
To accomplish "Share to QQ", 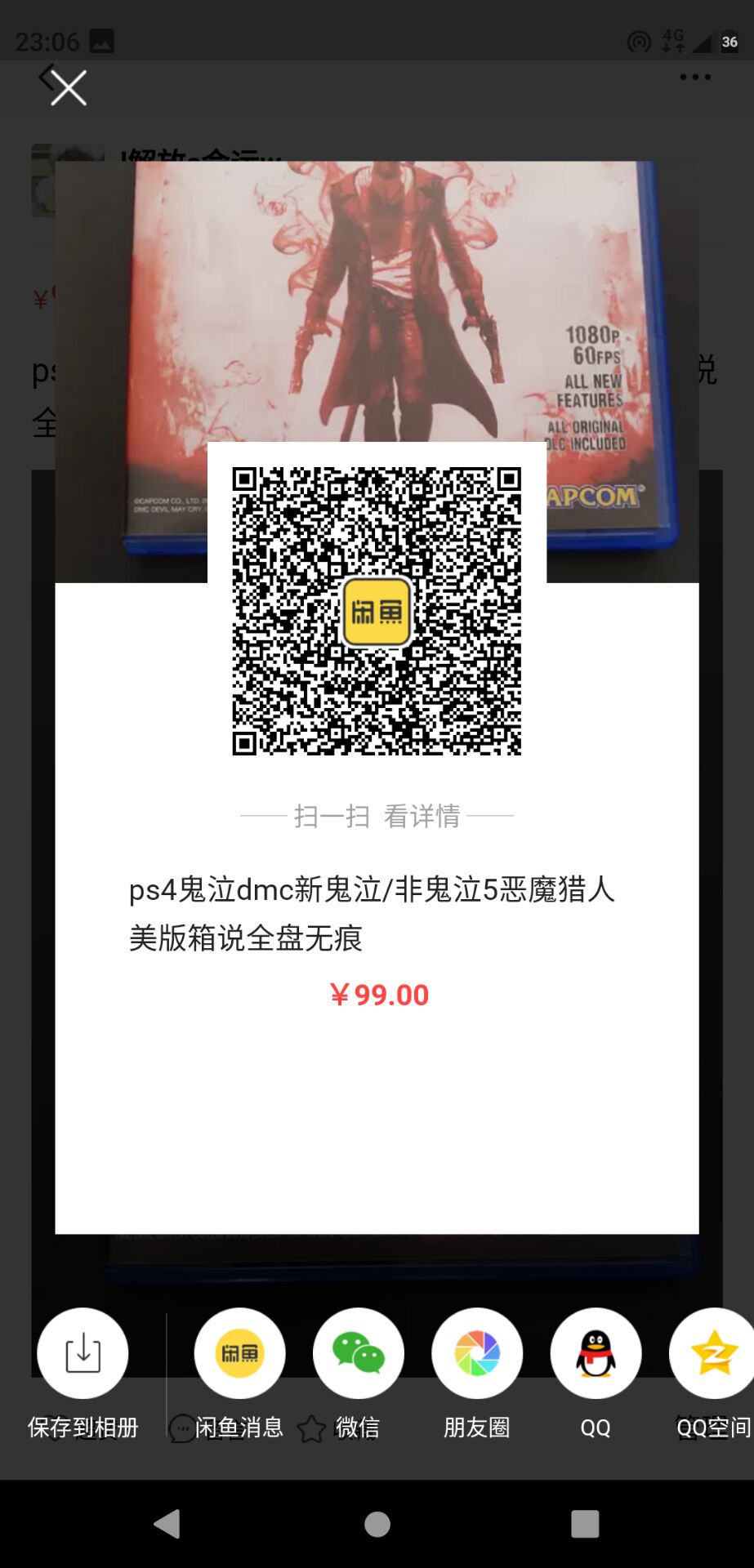I will [596, 1353].
